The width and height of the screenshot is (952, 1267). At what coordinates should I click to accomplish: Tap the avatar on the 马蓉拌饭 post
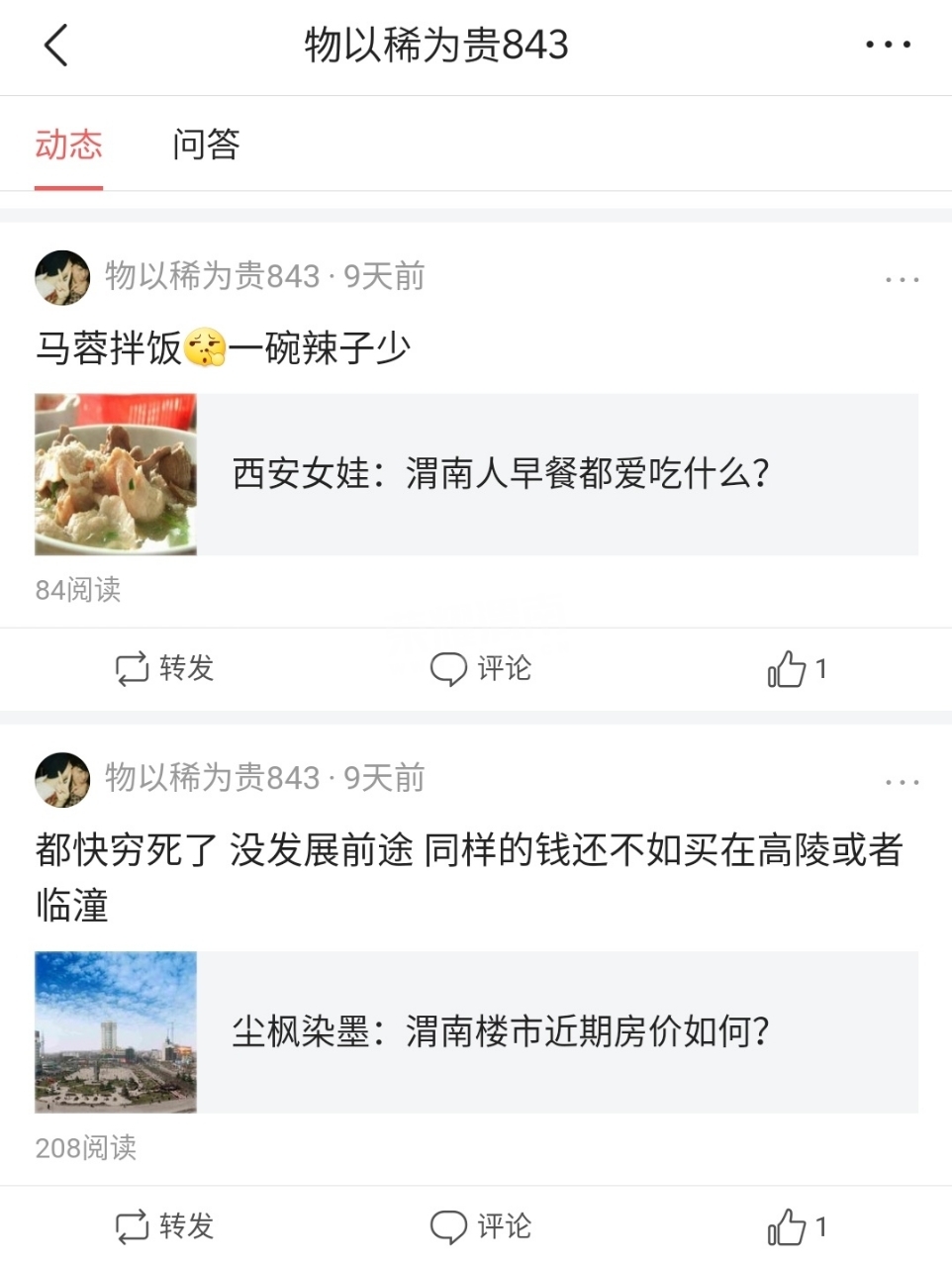click(x=62, y=278)
